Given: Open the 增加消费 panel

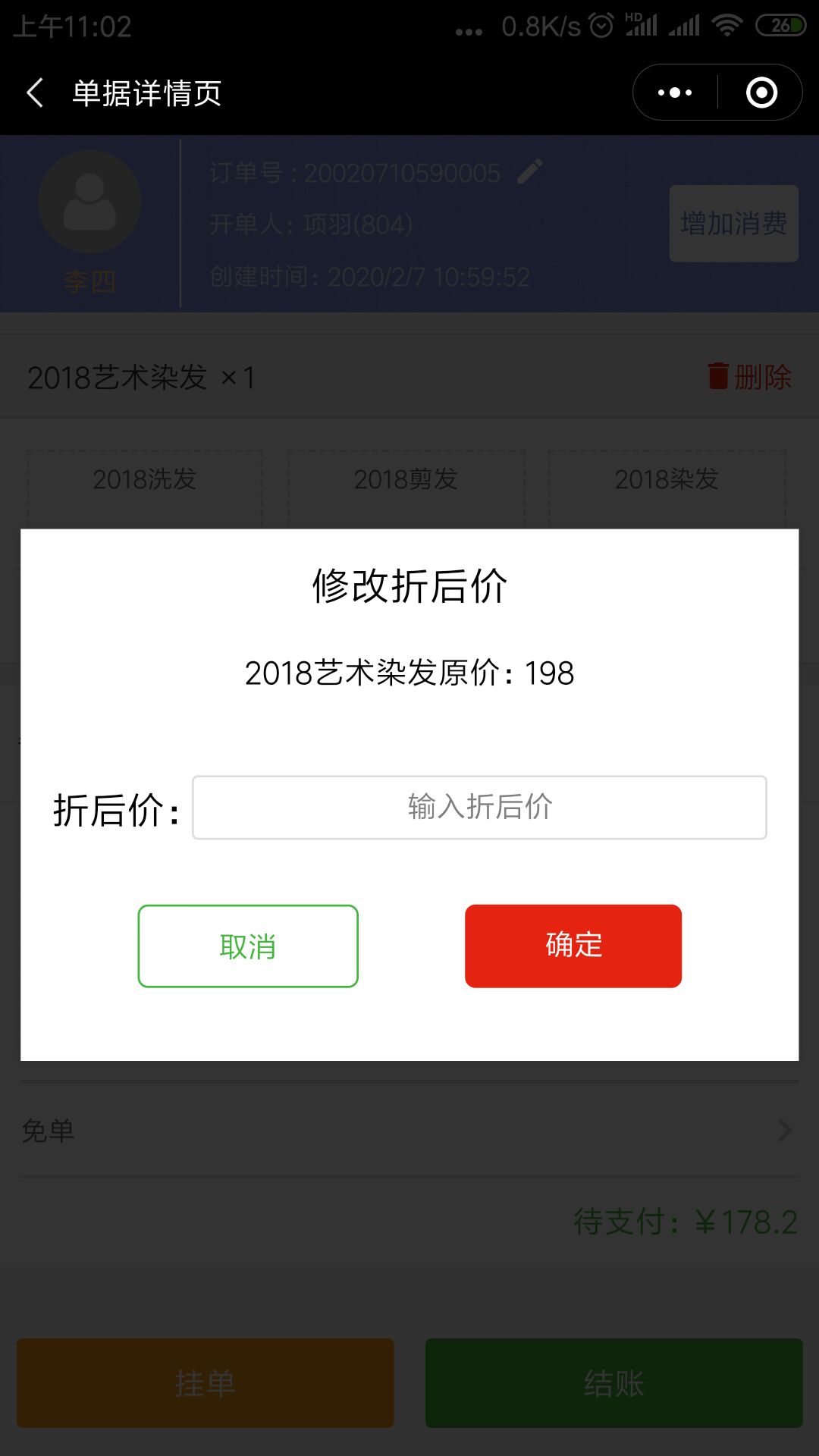Looking at the screenshot, I should click(x=733, y=224).
